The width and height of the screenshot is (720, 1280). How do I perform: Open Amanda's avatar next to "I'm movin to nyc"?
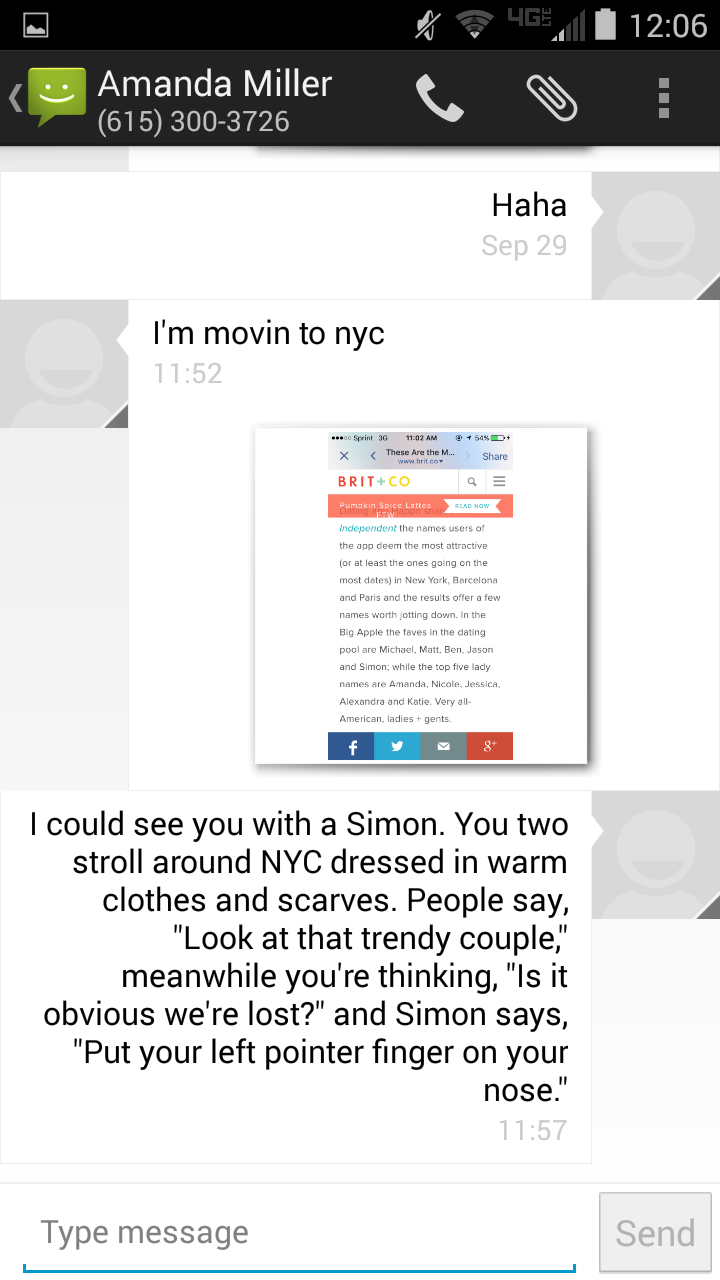[x=64, y=364]
